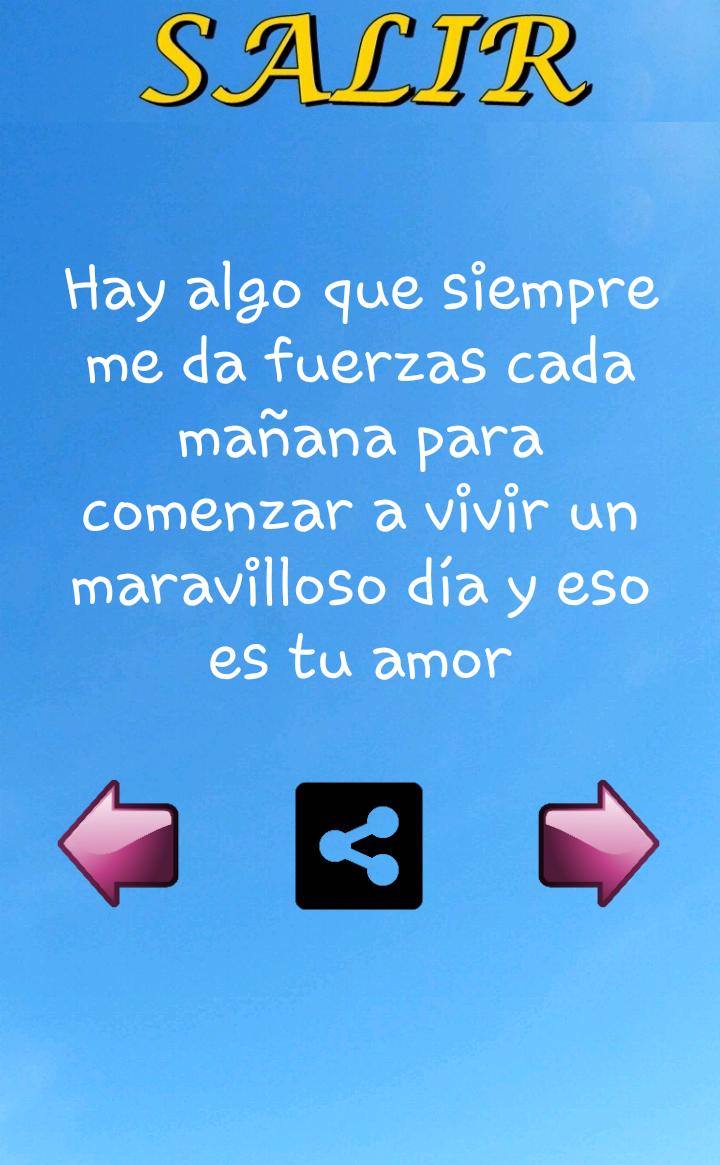
Task: Tap the SALIR exit button
Action: [x=362, y=60]
